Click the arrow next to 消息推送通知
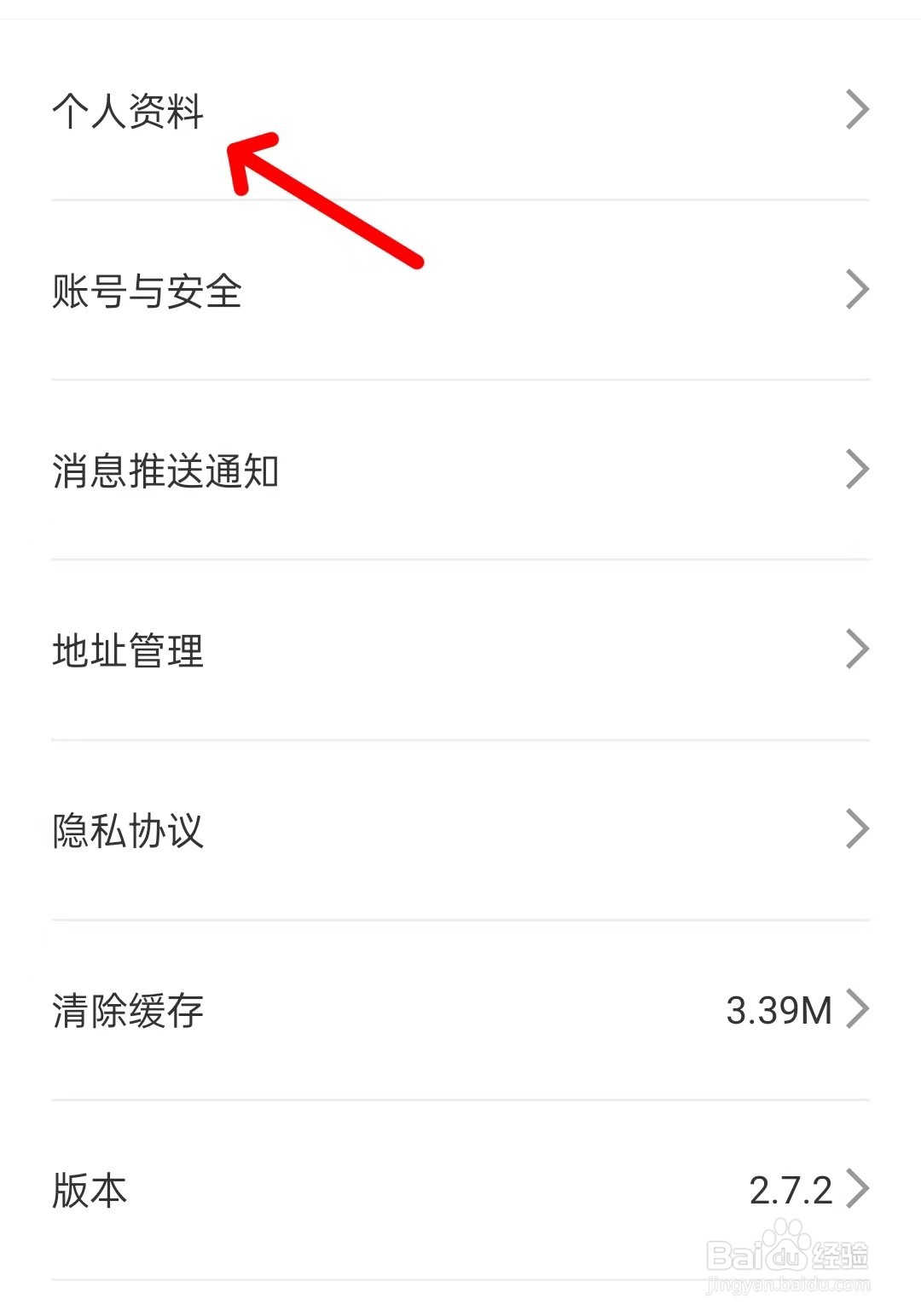Image resolution: width=921 pixels, height=1316 pixels. (859, 469)
